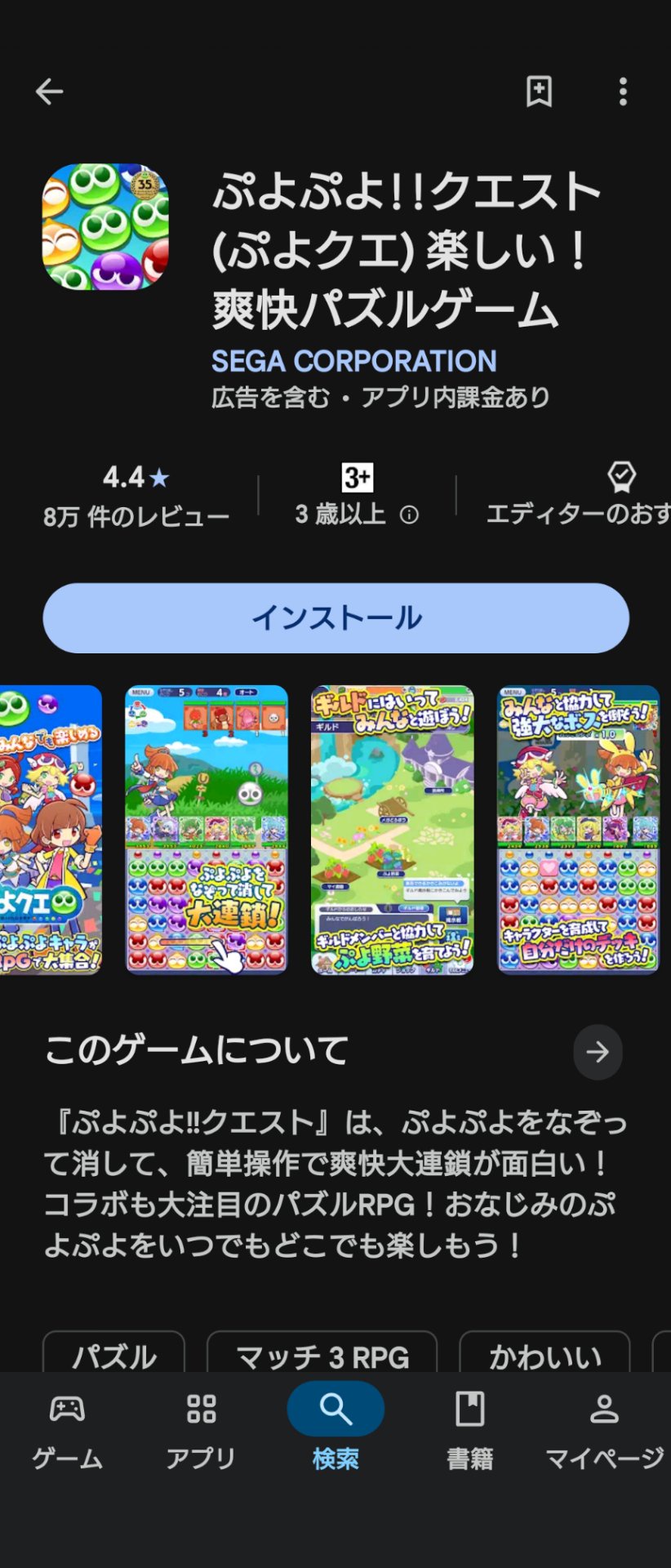Go back using the top-left arrow
Image resolution: width=671 pixels, height=1568 pixels.
click(x=49, y=91)
